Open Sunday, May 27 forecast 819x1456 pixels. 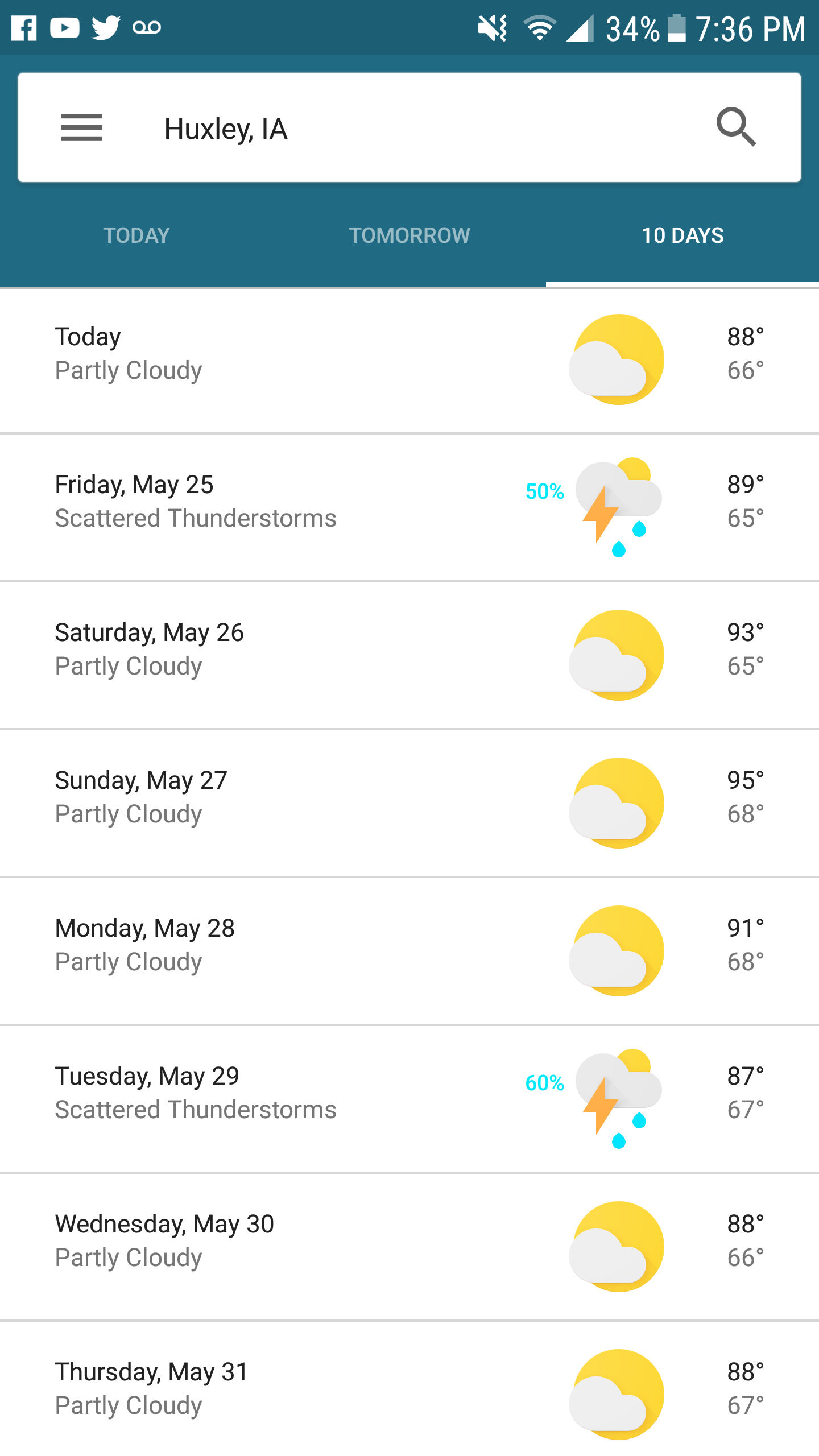(x=409, y=804)
